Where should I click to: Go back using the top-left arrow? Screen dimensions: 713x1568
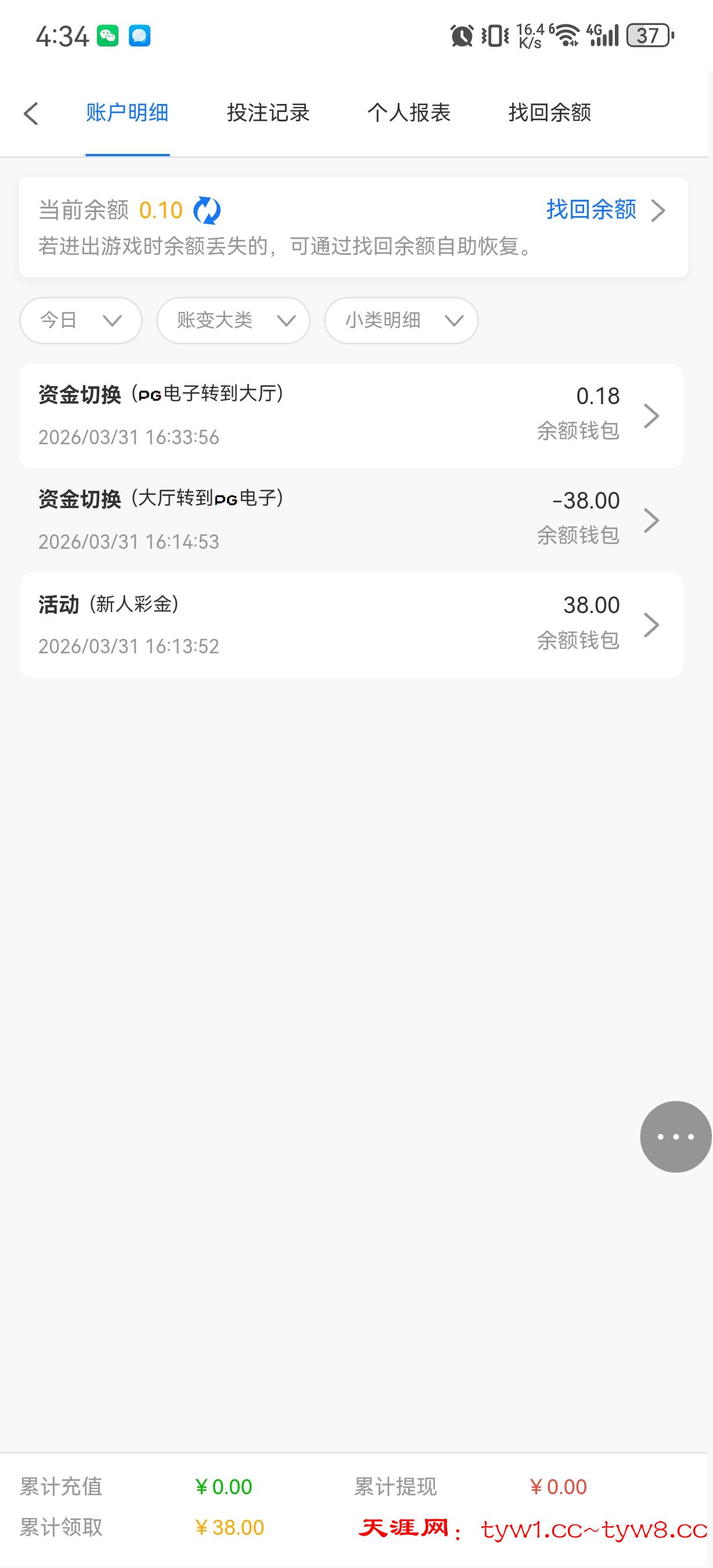(31, 113)
